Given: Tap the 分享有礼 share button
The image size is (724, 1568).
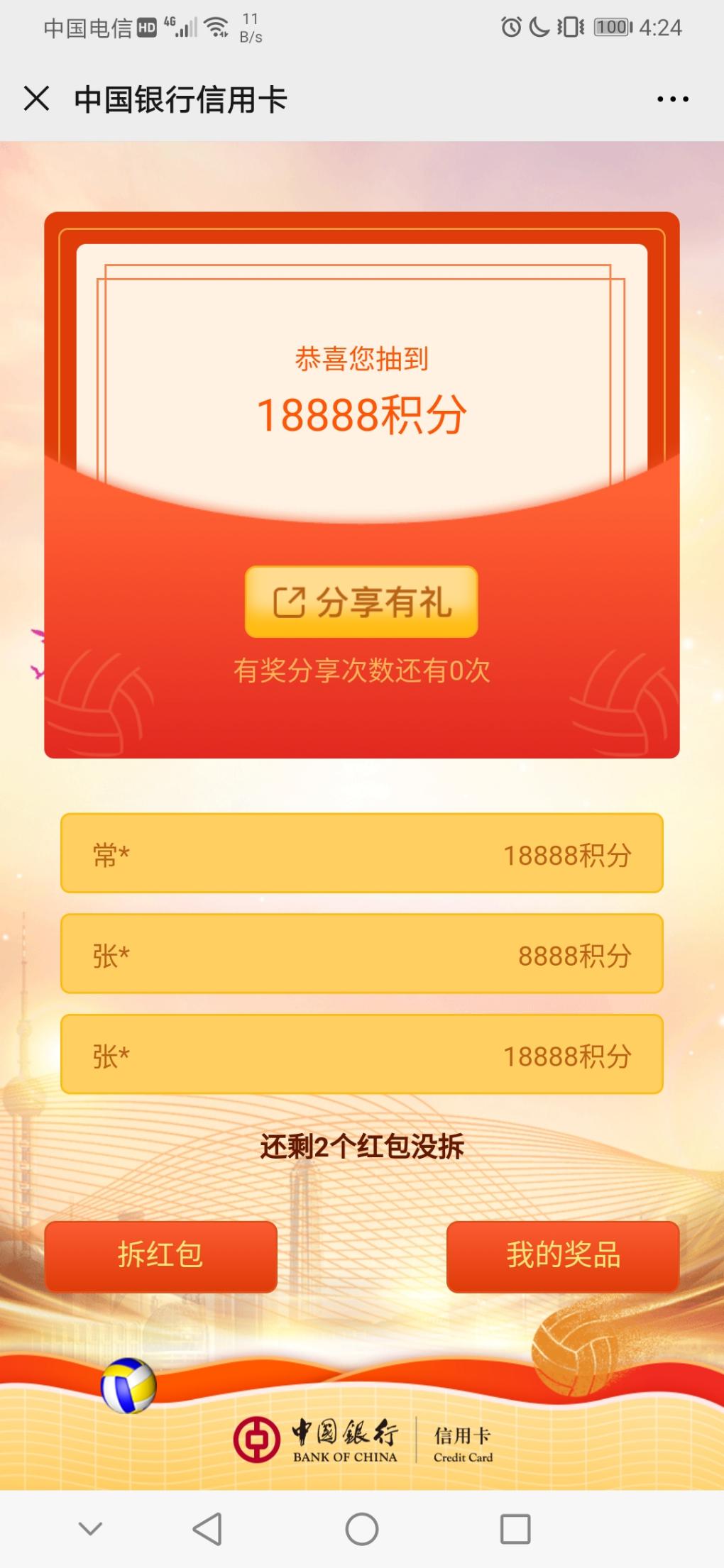Looking at the screenshot, I should pyautogui.click(x=361, y=602).
